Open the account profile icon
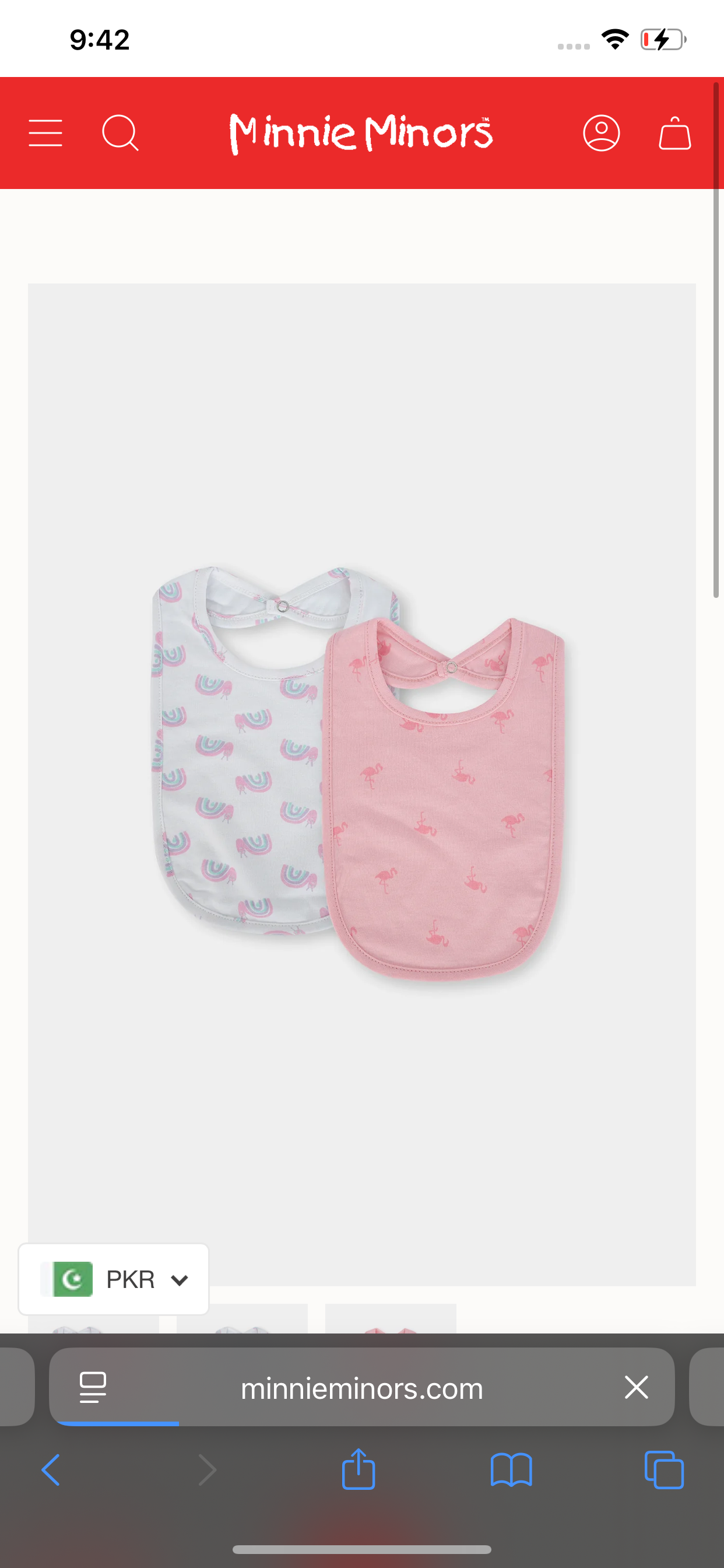Viewport: 724px width, 1568px height. click(x=601, y=132)
